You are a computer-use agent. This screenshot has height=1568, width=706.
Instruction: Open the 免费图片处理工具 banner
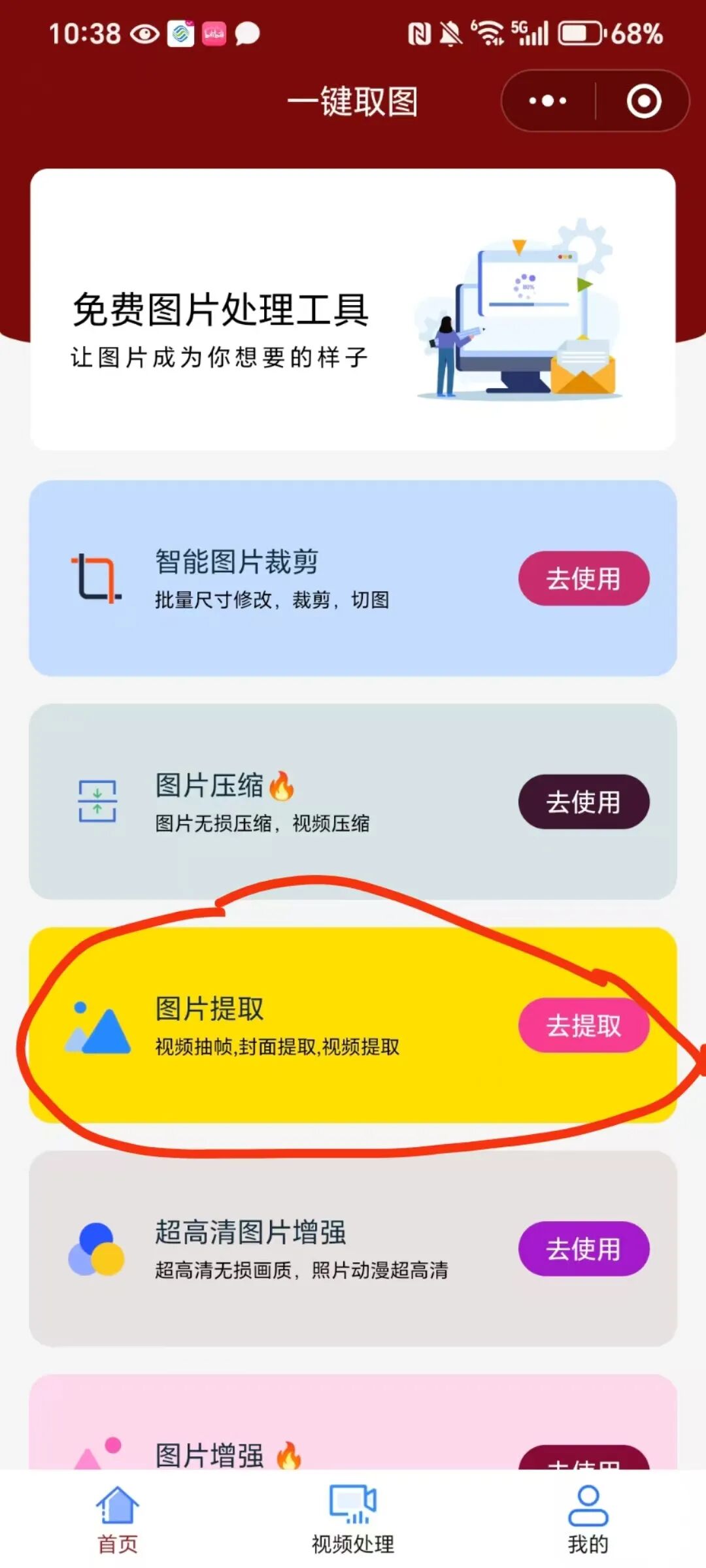tap(353, 309)
